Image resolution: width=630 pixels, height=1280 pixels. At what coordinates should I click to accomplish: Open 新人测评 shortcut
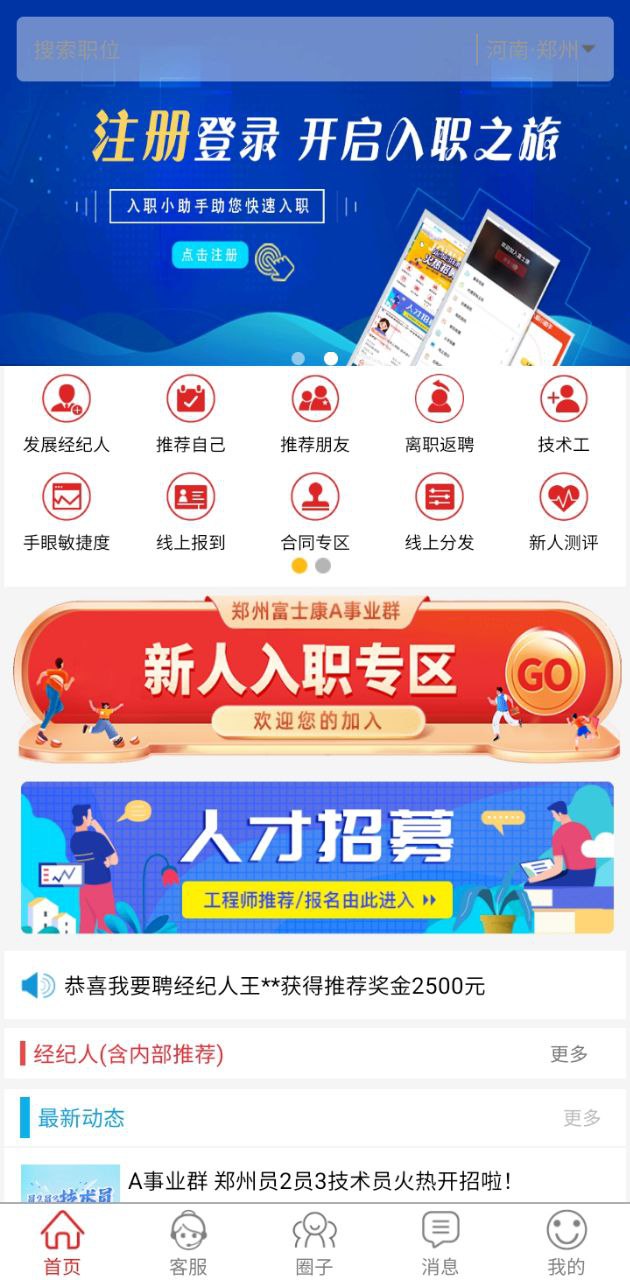[x=563, y=511]
